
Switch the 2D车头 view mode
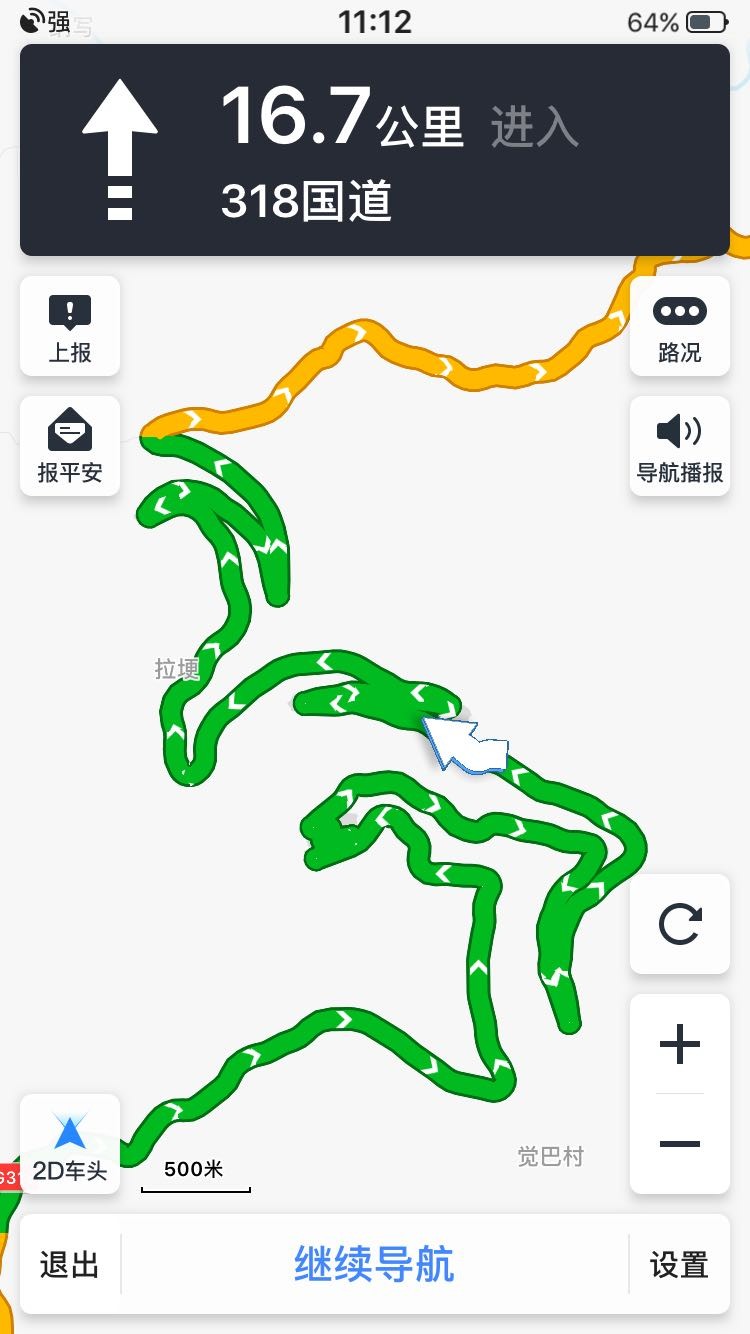[70, 1144]
